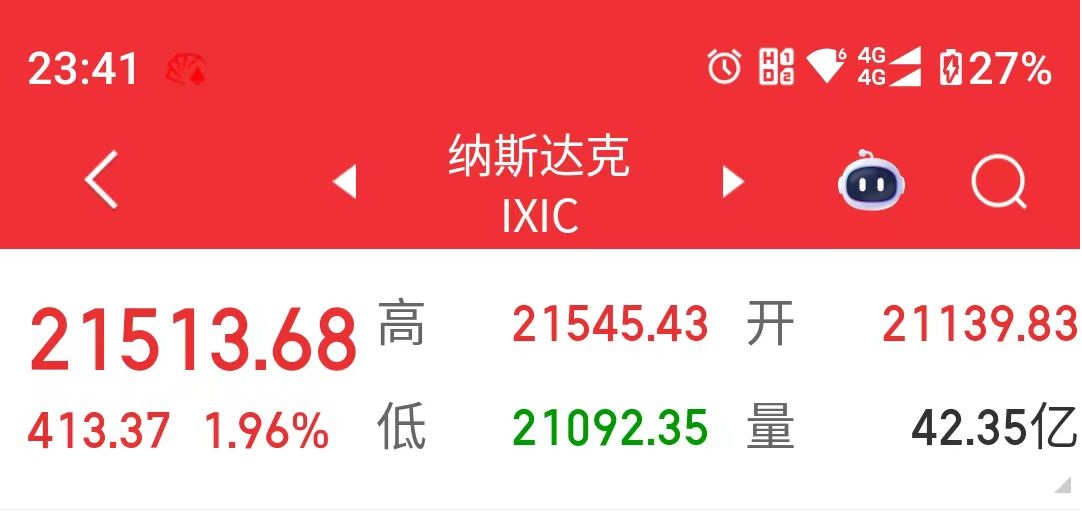Viewport: 1082px width, 512px height.
Task: Switch to the previous index with left triangle
Action: pos(345,182)
